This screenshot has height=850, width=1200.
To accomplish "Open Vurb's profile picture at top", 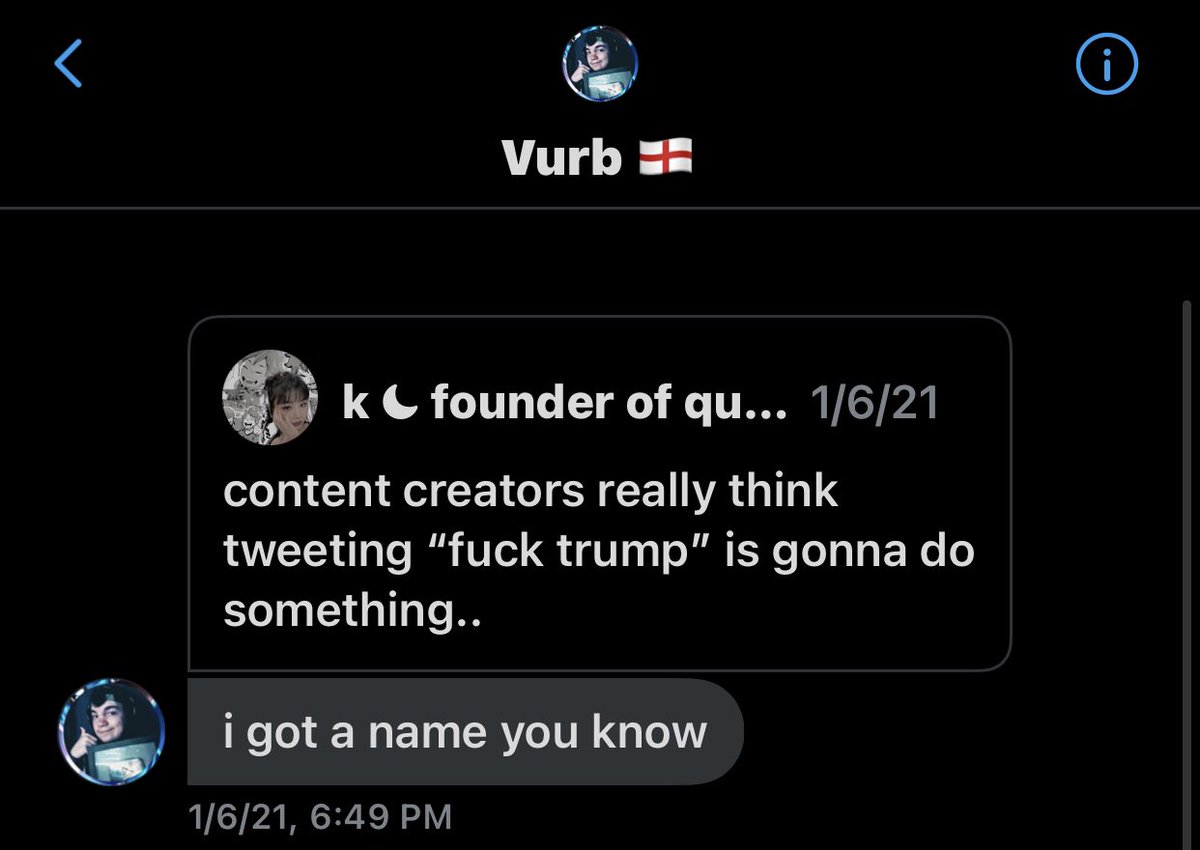I will click(x=599, y=64).
